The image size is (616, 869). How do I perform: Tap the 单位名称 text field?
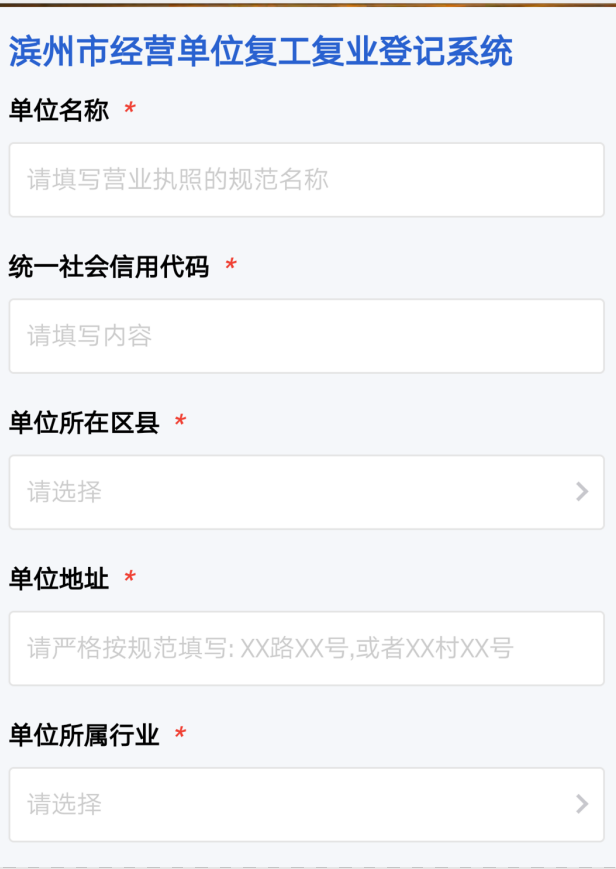click(x=306, y=180)
